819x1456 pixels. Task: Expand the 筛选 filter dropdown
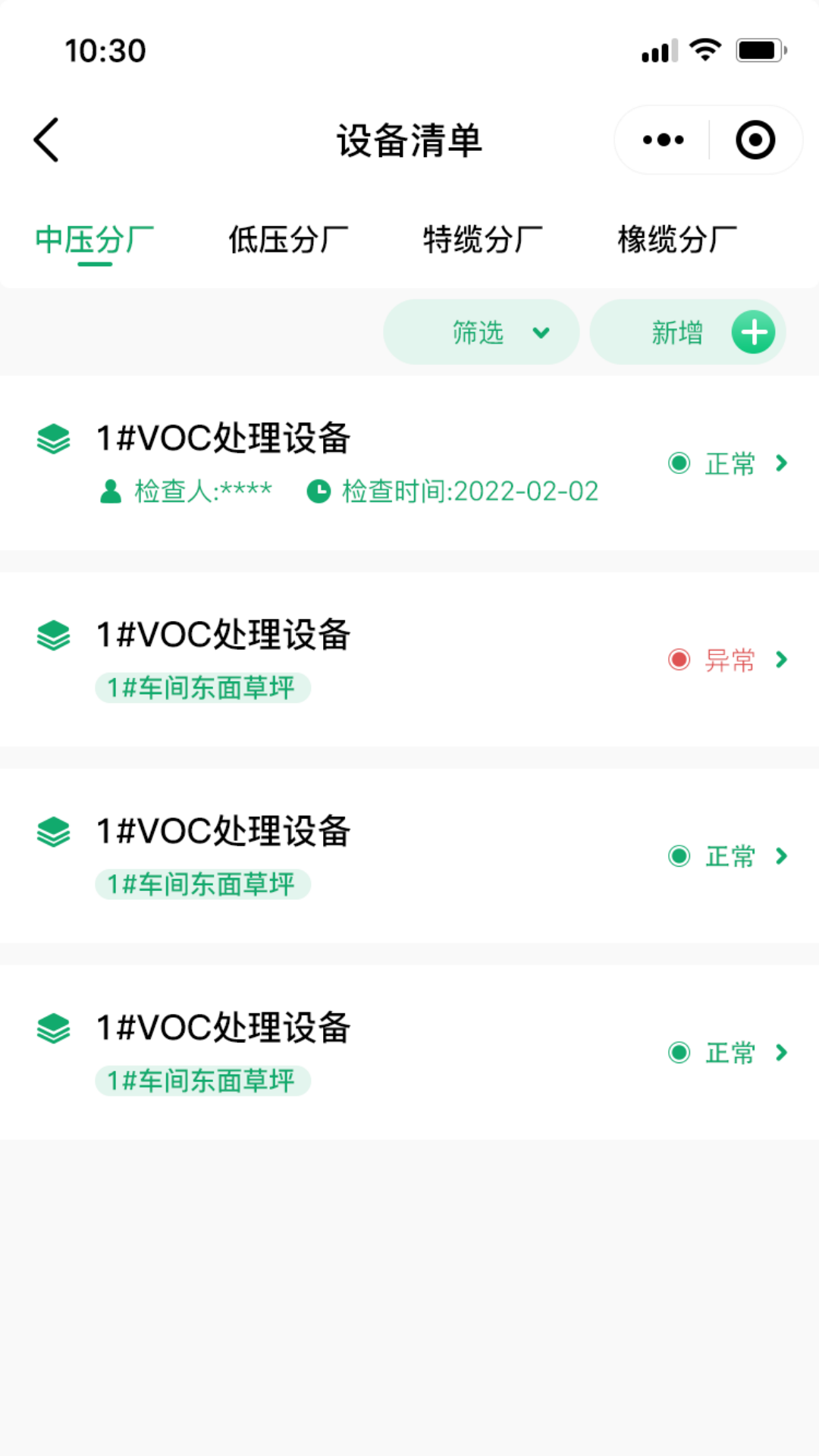[482, 332]
